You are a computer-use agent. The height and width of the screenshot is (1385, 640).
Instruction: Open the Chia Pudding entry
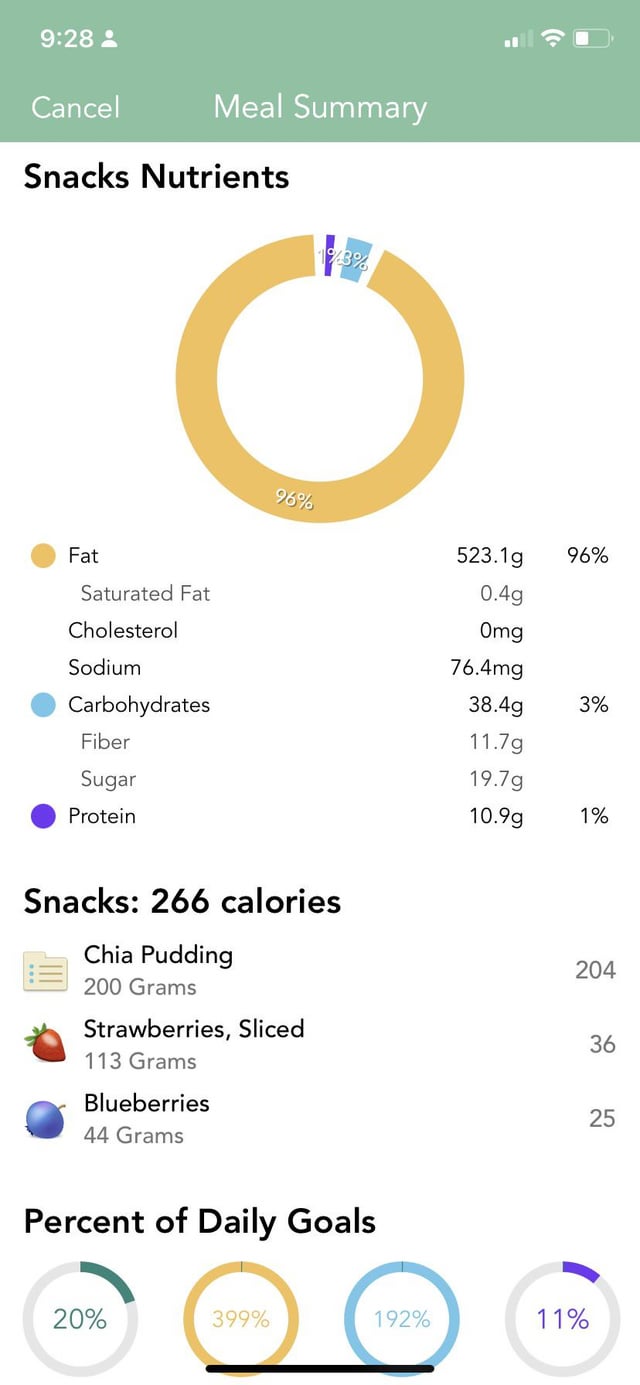pos(320,970)
